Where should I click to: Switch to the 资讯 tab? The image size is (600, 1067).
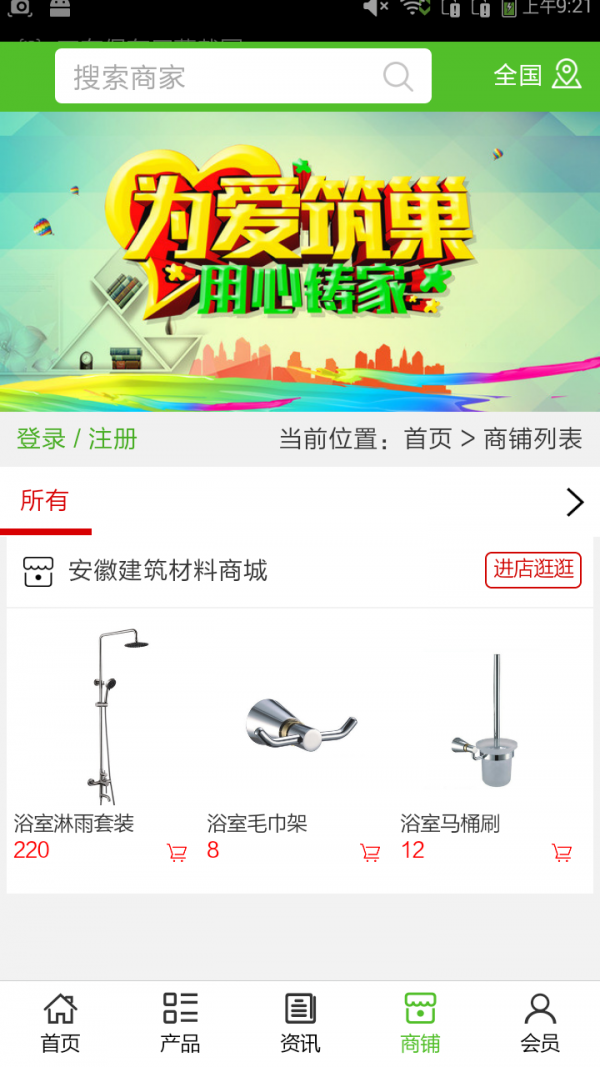pyautogui.click(x=300, y=1023)
